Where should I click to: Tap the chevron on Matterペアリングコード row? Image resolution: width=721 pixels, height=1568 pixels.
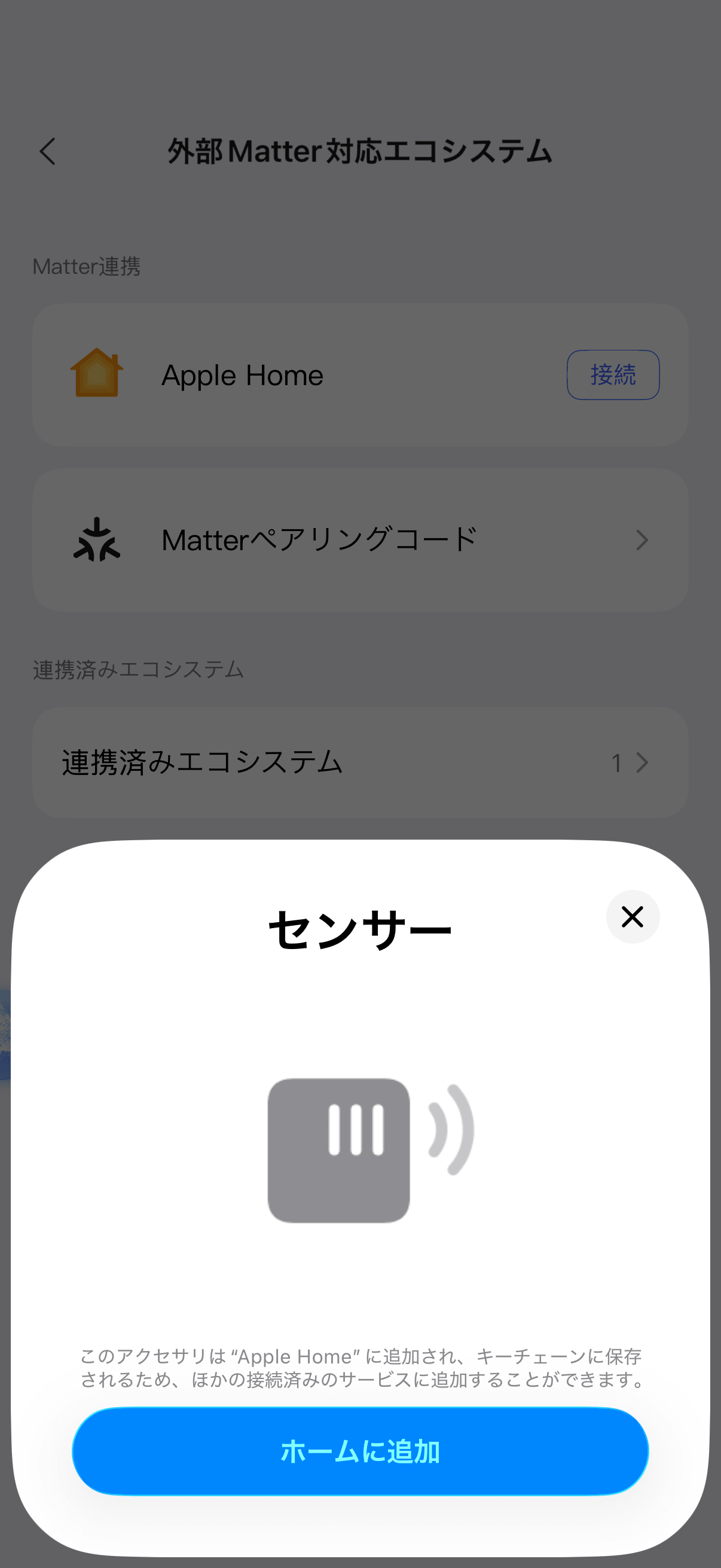(642, 539)
